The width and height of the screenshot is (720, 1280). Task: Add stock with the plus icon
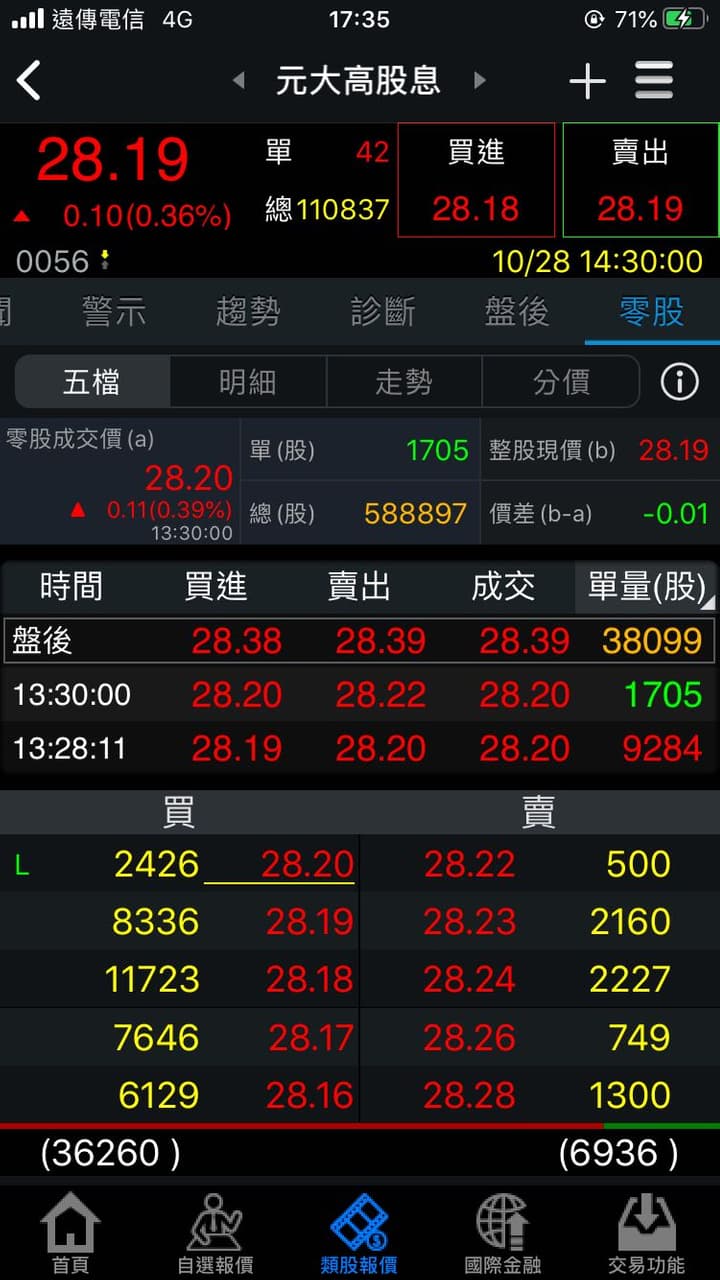tap(587, 81)
